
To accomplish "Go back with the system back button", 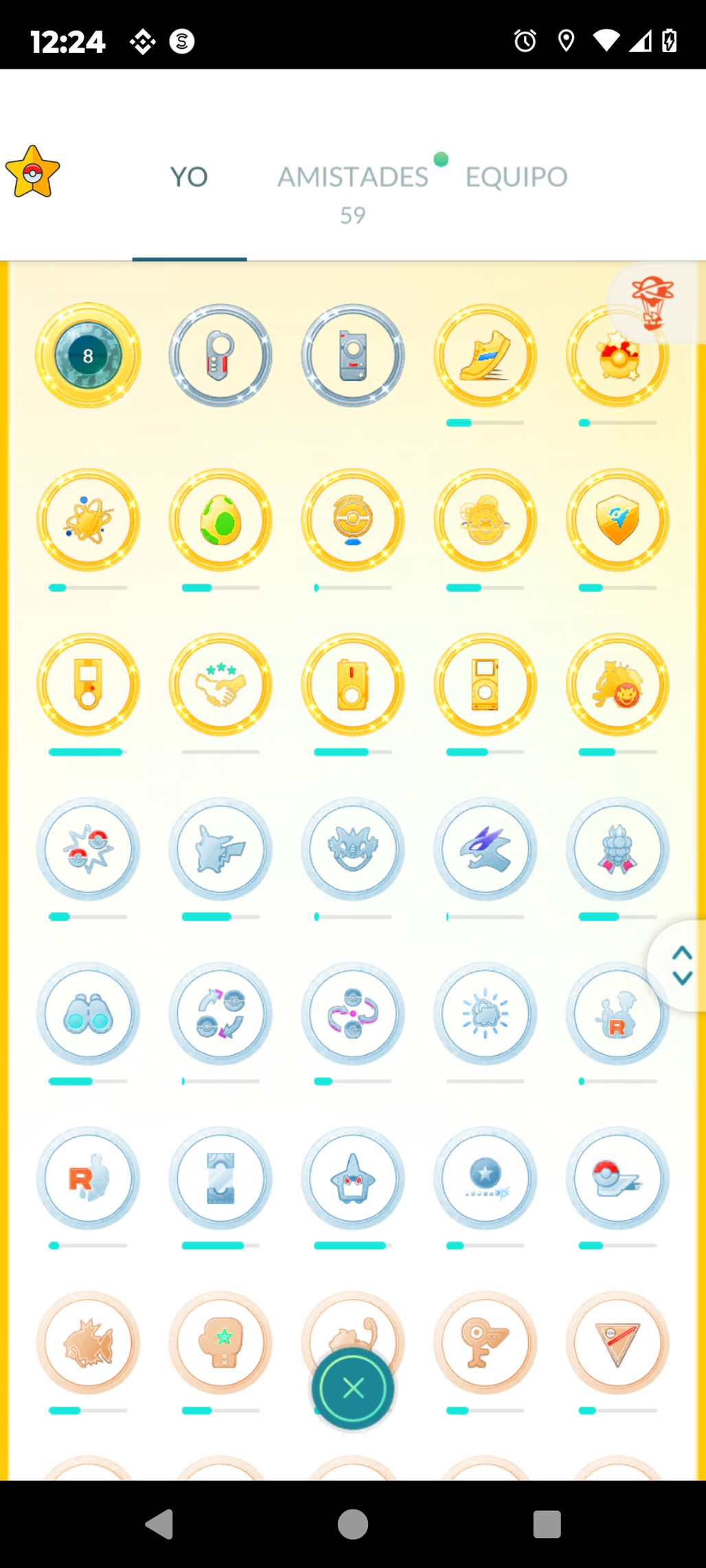I will 159,1524.
